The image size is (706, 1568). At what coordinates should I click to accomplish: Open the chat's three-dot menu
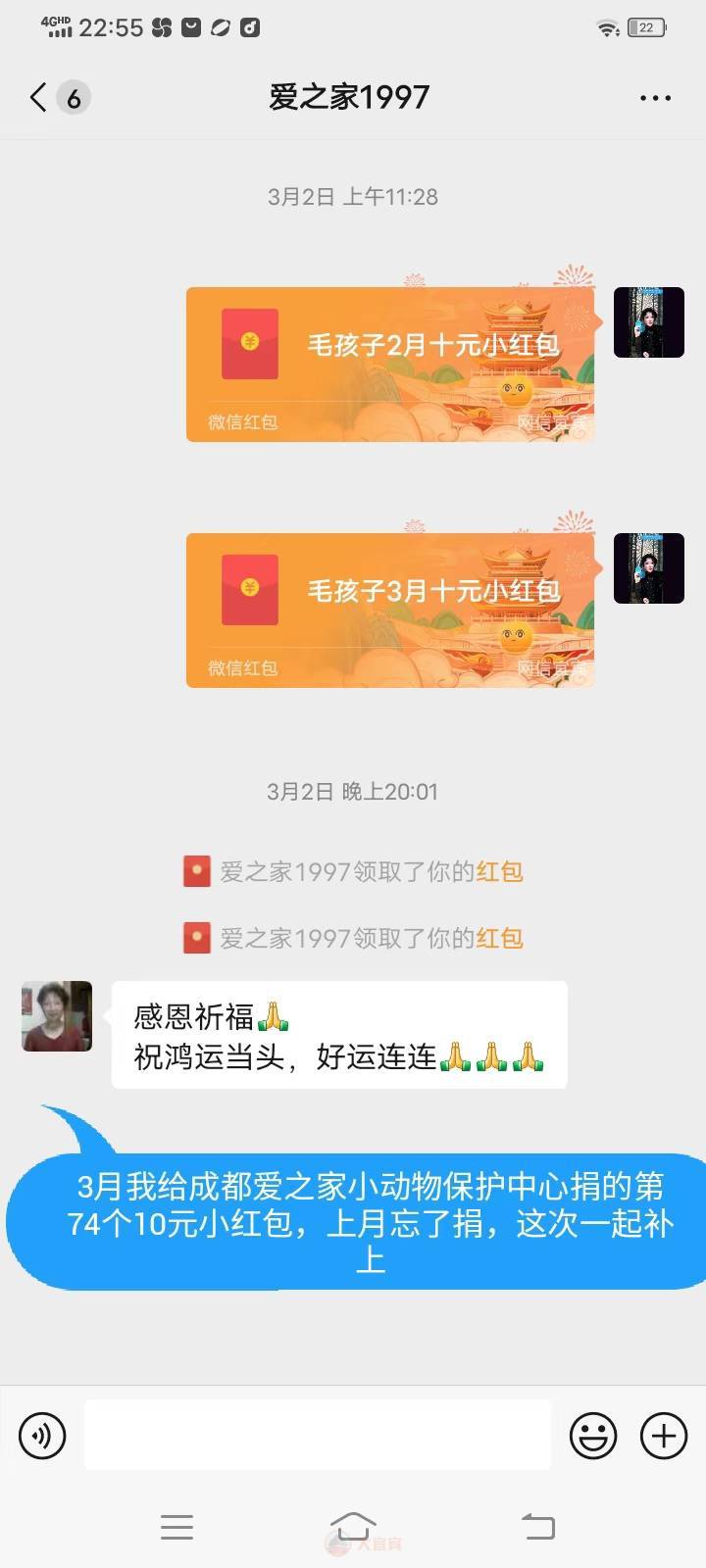(655, 98)
